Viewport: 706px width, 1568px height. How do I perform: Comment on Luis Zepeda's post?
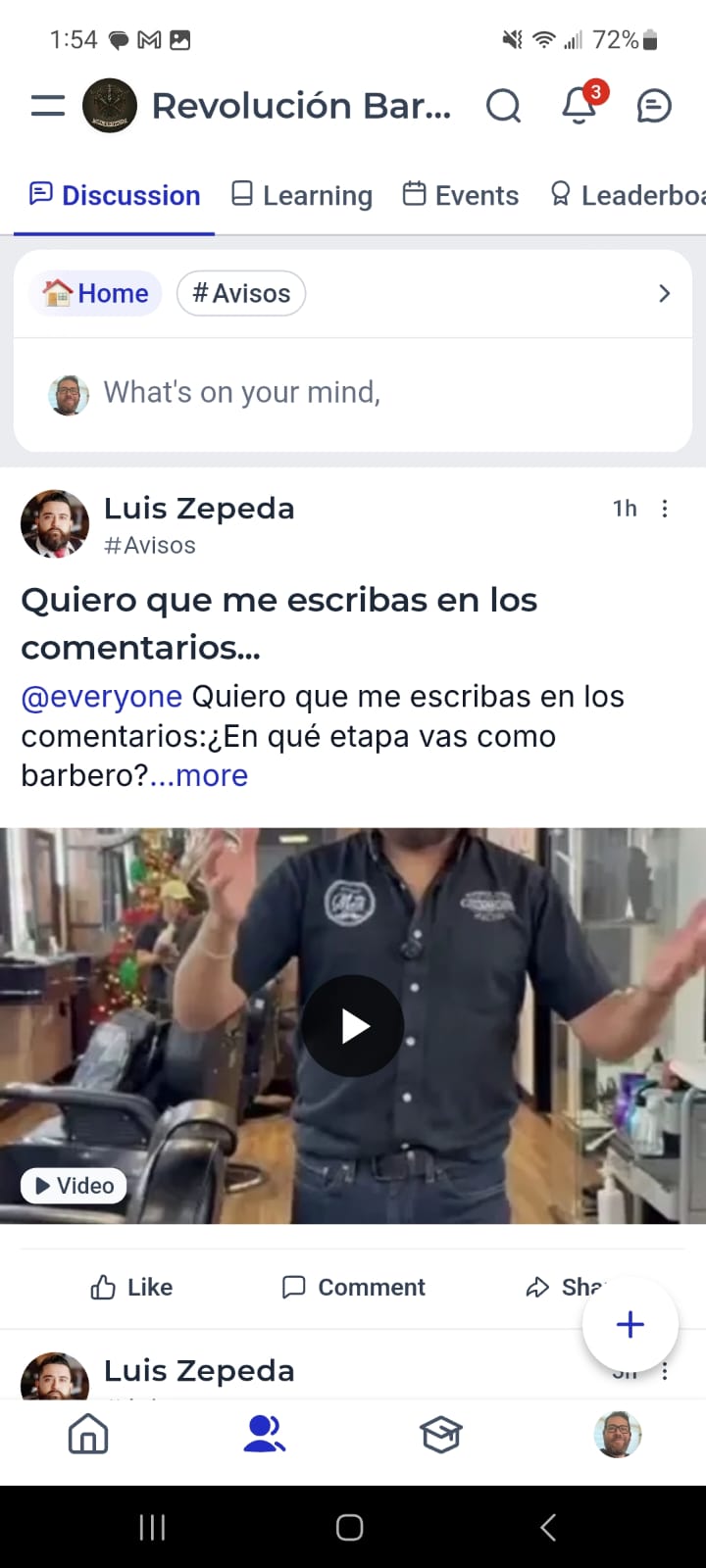point(353,1287)
